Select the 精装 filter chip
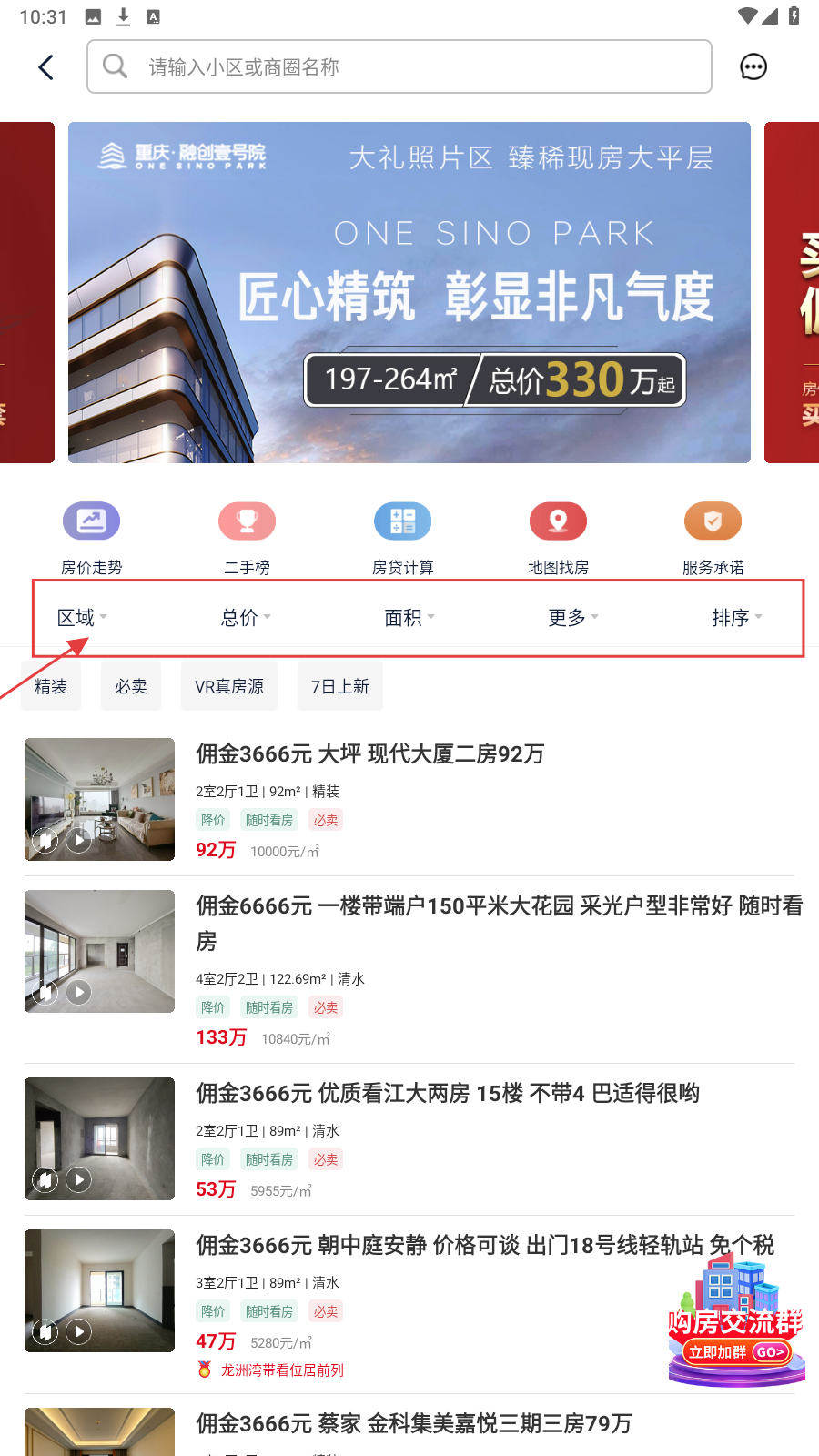 [x=51, y=686]
